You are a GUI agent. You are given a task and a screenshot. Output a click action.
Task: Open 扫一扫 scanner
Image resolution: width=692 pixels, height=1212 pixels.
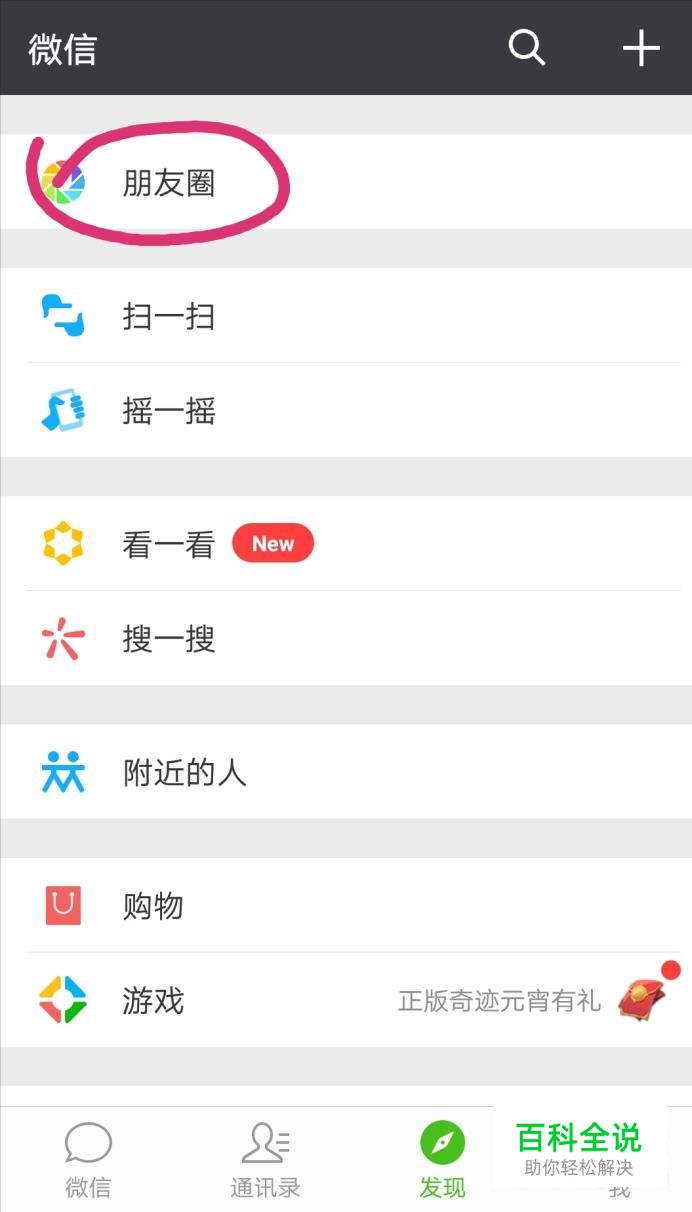(346, 316)
